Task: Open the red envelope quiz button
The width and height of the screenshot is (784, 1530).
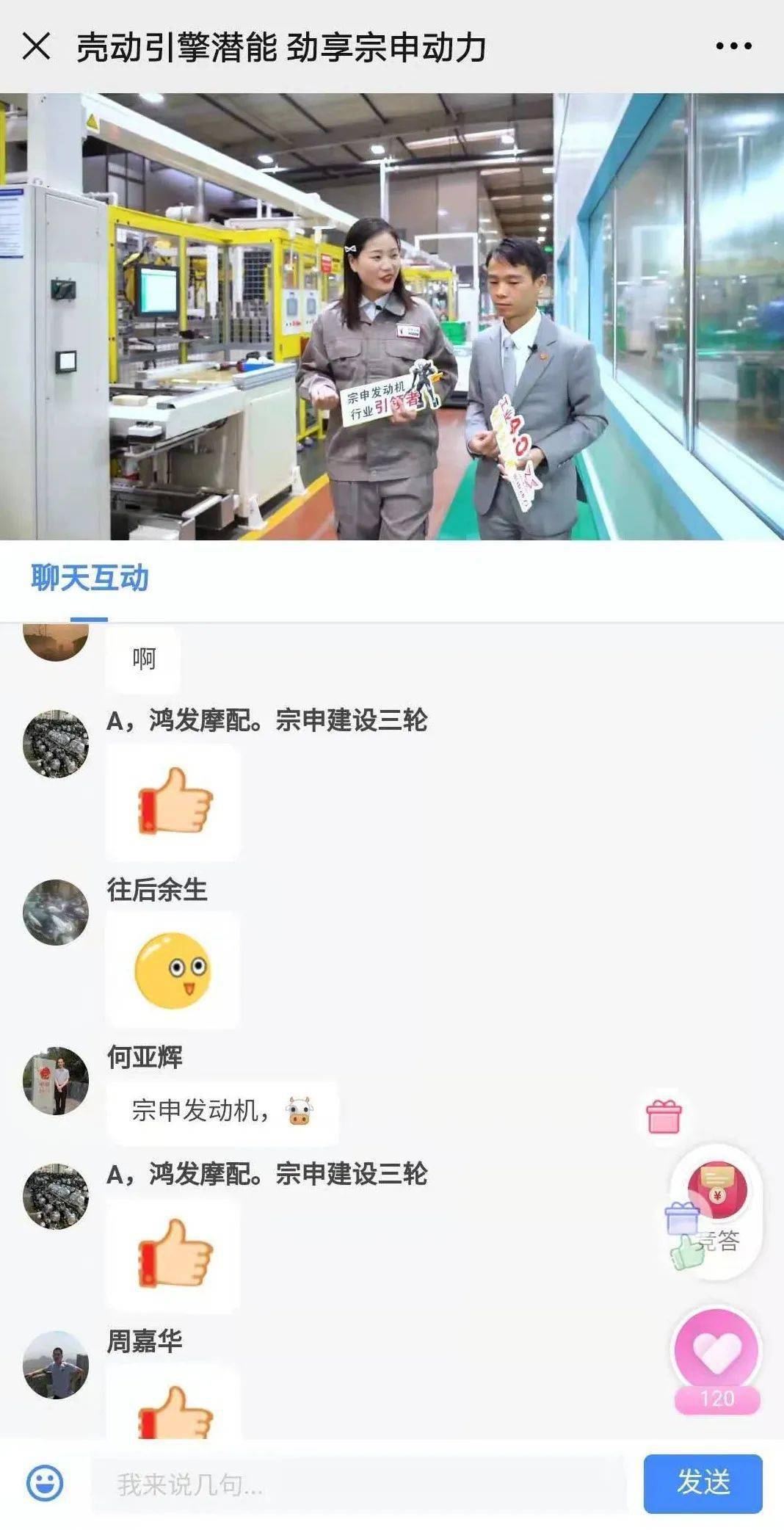Action: point(716,1211)
